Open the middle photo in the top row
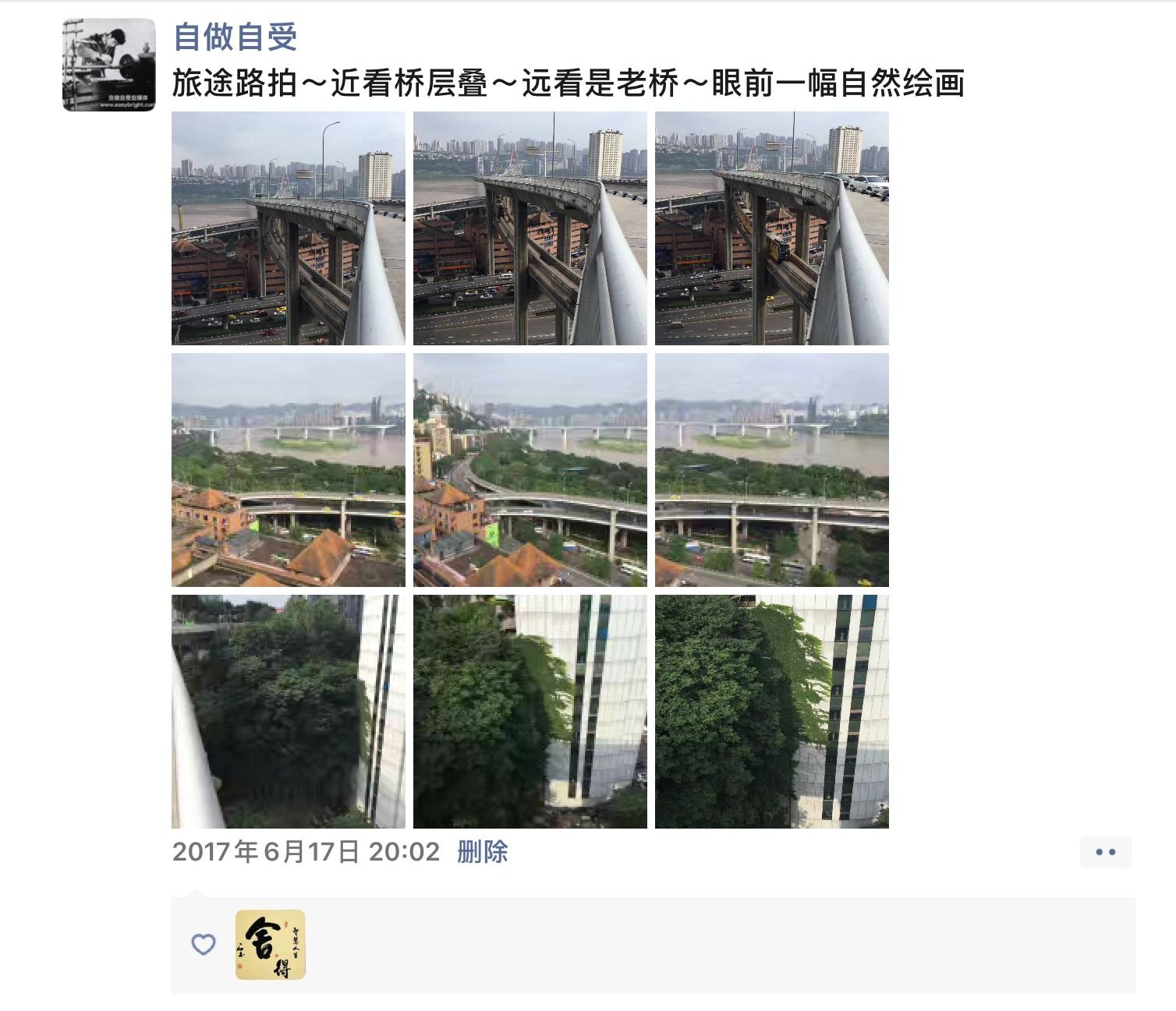The height and width of the screenshot is (1011, 1176). click(530, 228)
